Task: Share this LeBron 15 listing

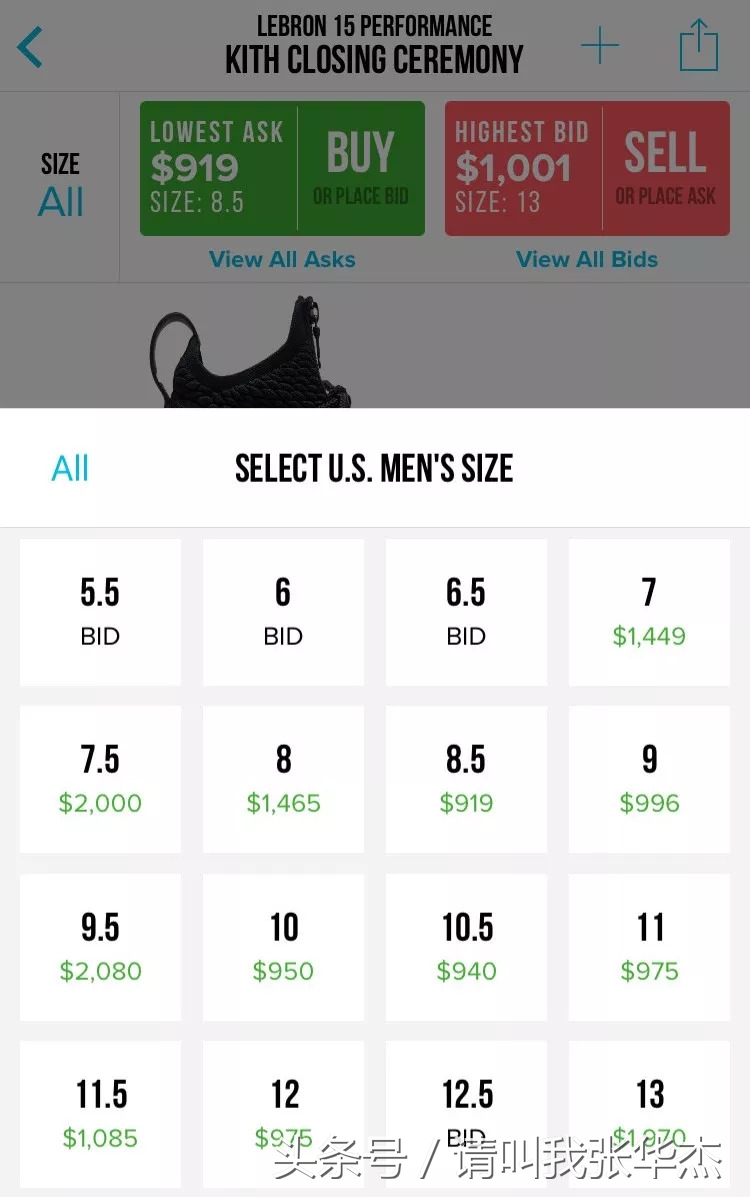Action: point(699,46)
